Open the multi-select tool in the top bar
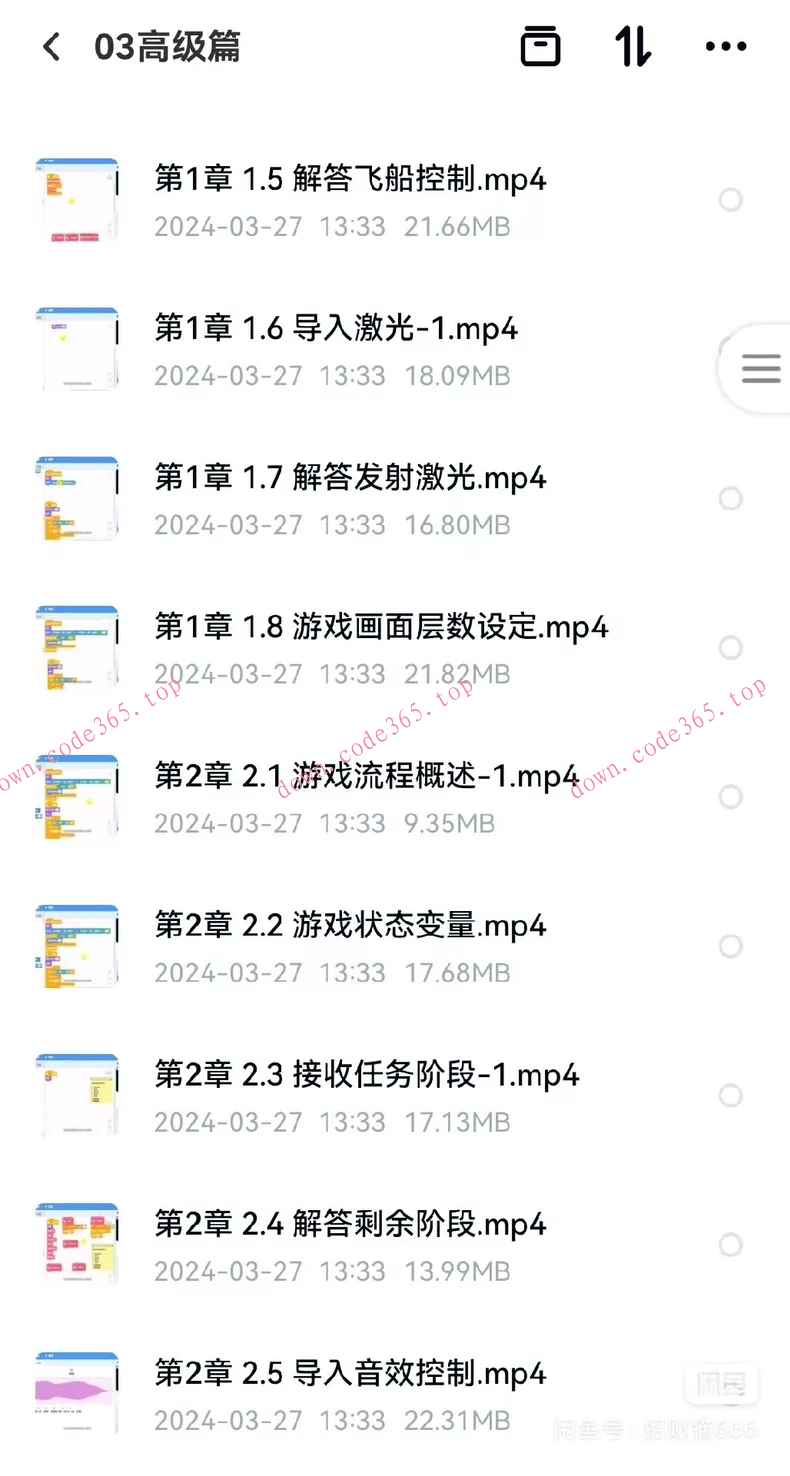 coord(540,46)
